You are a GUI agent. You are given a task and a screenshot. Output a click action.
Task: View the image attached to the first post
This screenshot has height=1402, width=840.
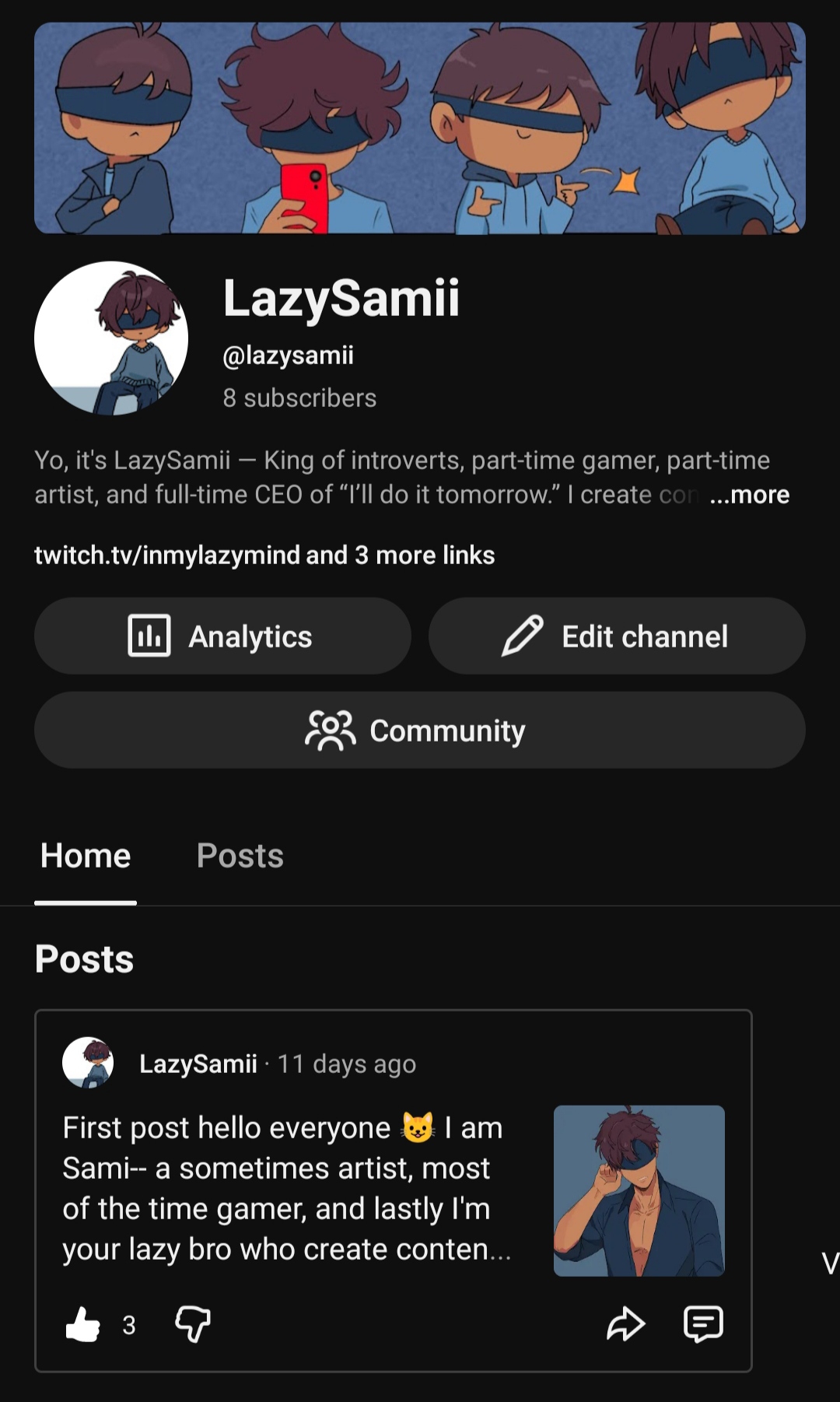639,1190
